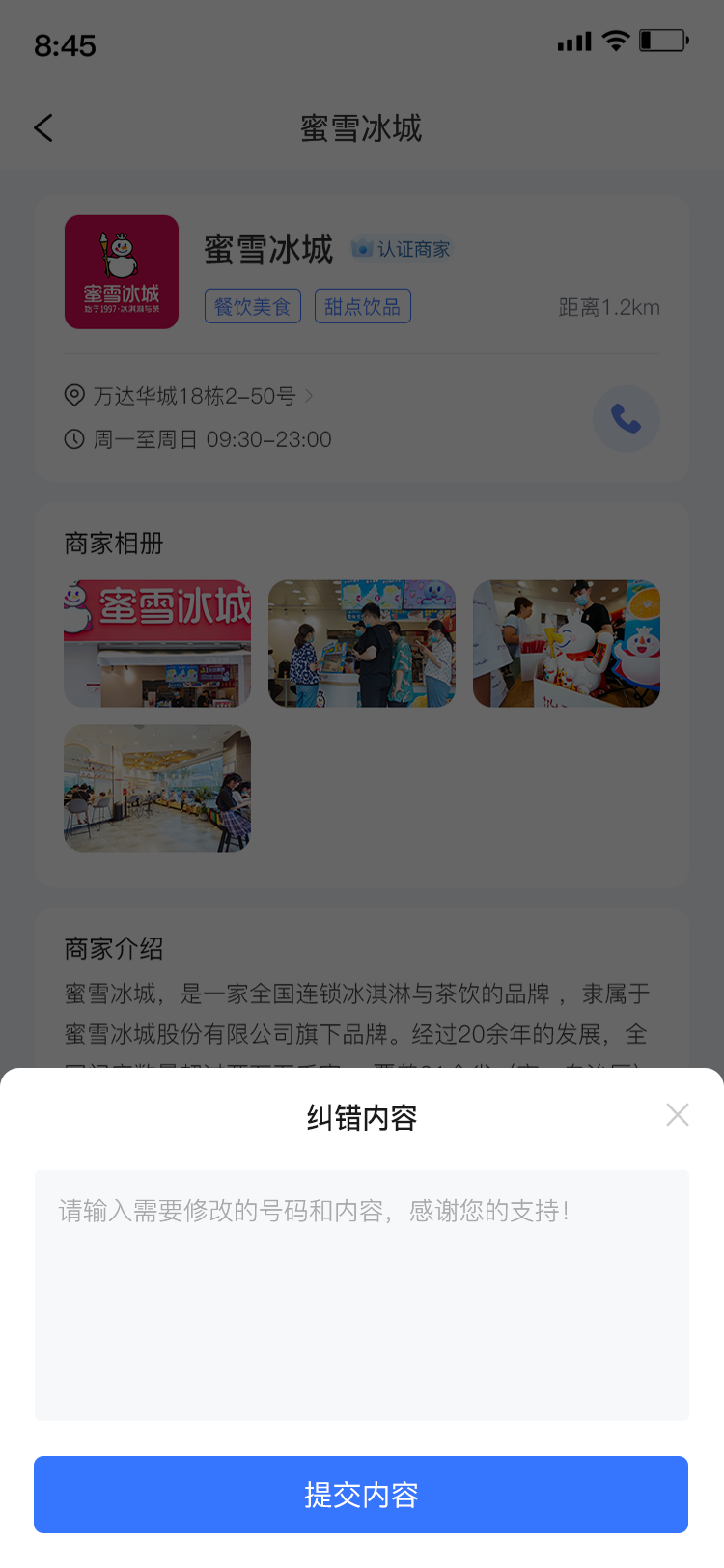Tap the phone call icon to contact merchant
This screenshot has height=1568, width=724.
click(x=626, y=418)
